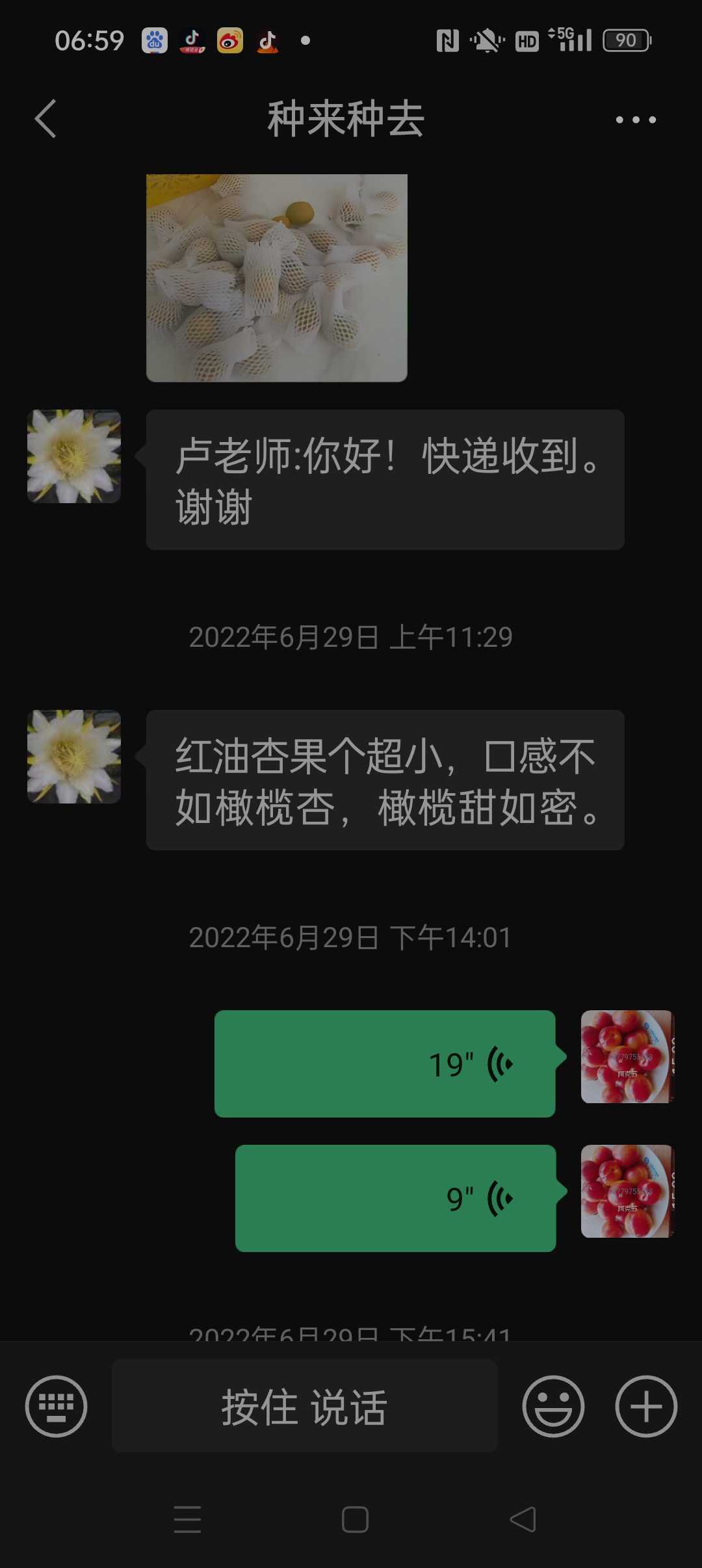Tap my fruit avatar beside 19-second voice
Screen dimensions: 702x1568
627,1057
